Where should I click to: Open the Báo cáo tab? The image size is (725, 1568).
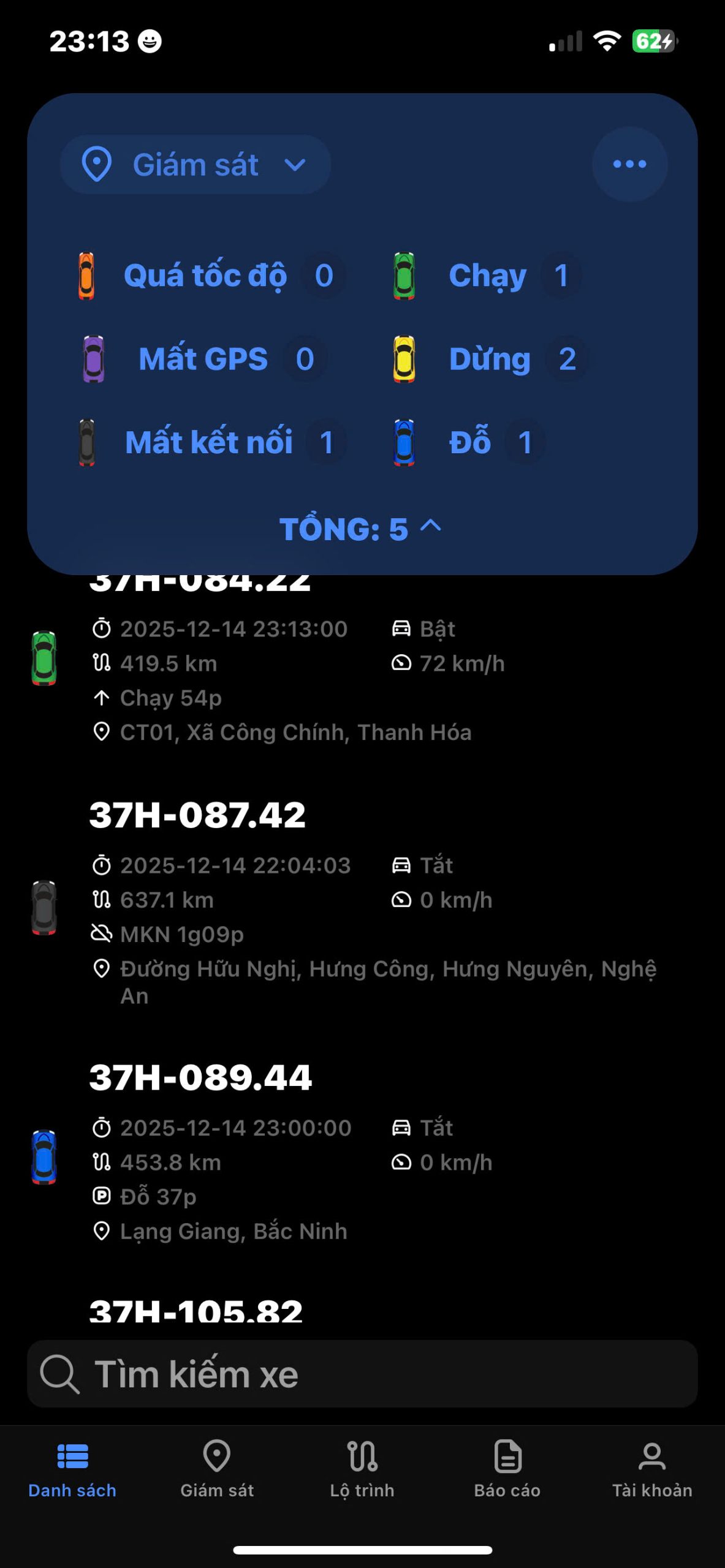tap(507, 1469)
